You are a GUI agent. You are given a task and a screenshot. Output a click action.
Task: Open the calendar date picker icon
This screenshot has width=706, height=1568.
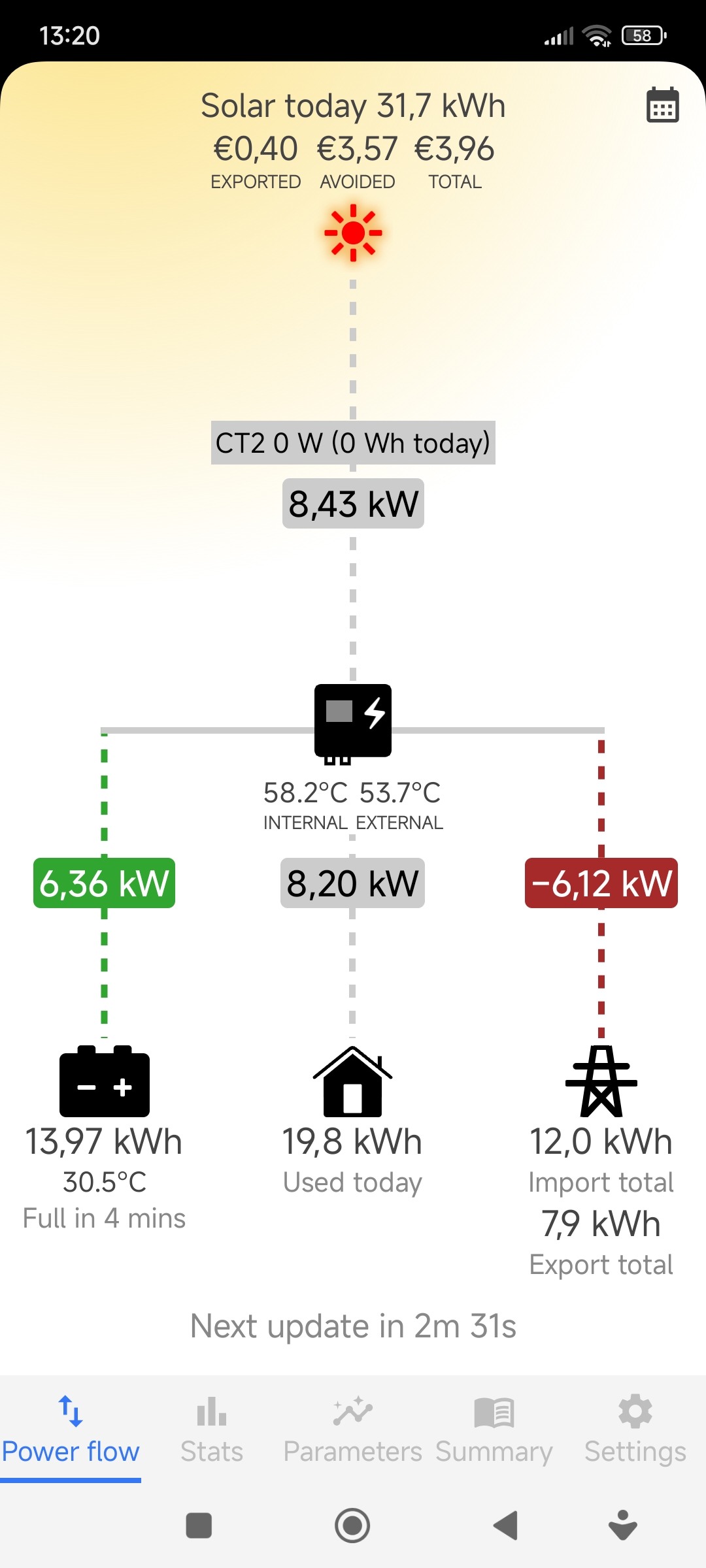coord(662,105)
